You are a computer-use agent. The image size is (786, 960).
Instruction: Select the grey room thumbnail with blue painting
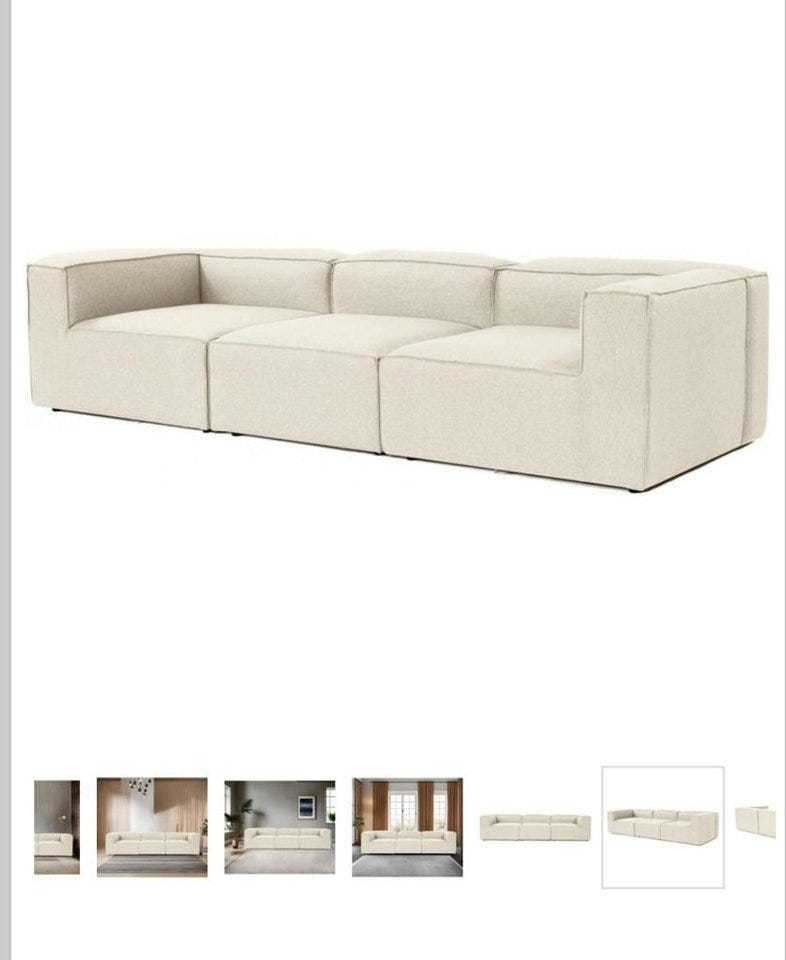(x=280, y=827)
